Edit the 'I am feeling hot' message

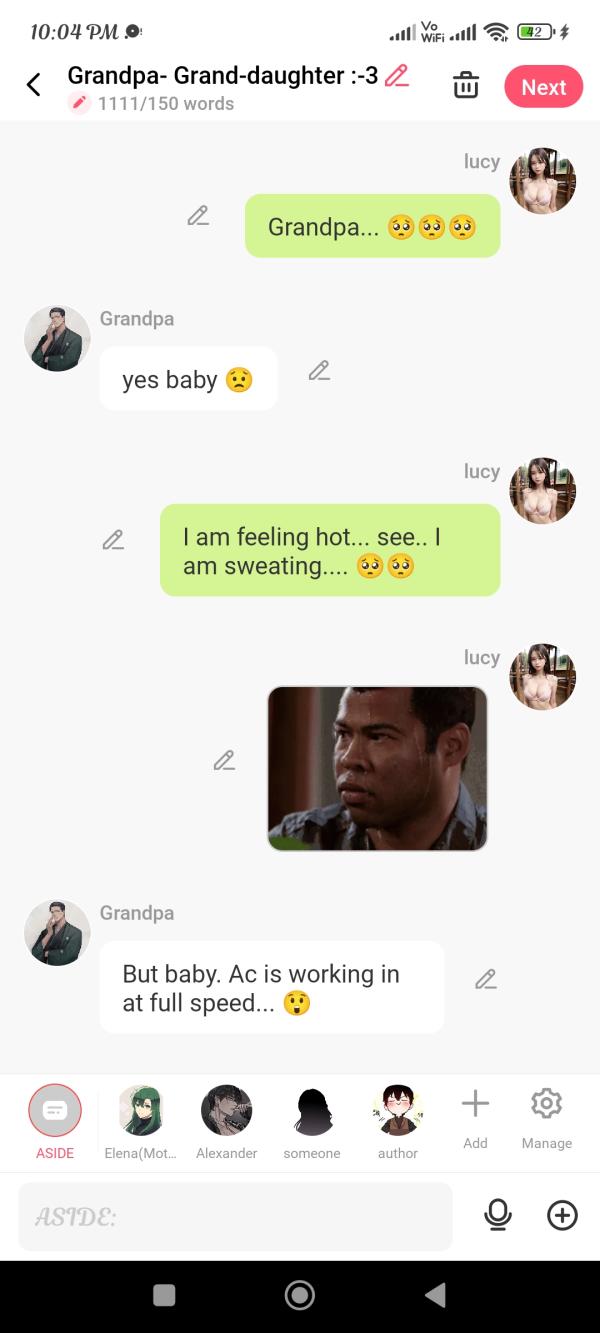113,540
